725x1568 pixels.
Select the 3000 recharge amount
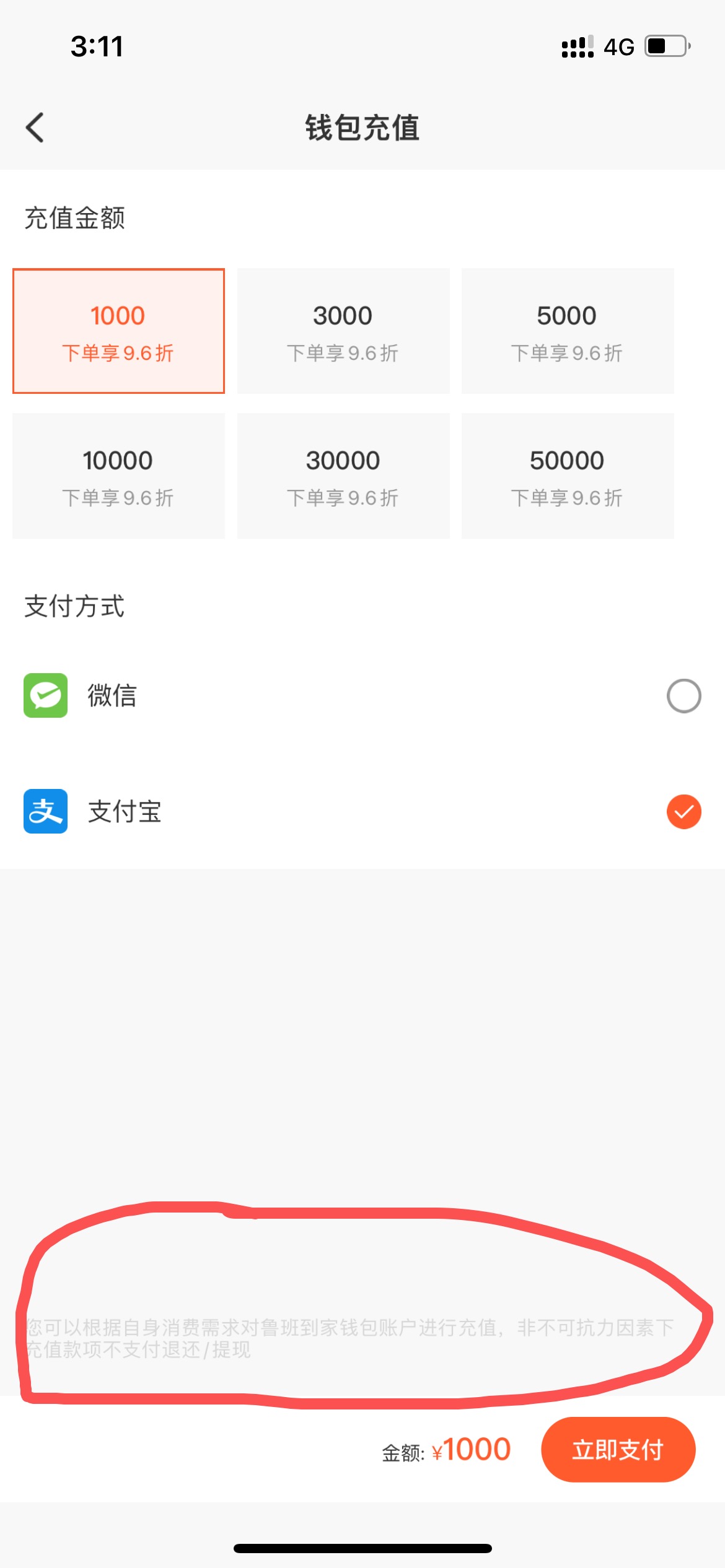tap(343, 331)
